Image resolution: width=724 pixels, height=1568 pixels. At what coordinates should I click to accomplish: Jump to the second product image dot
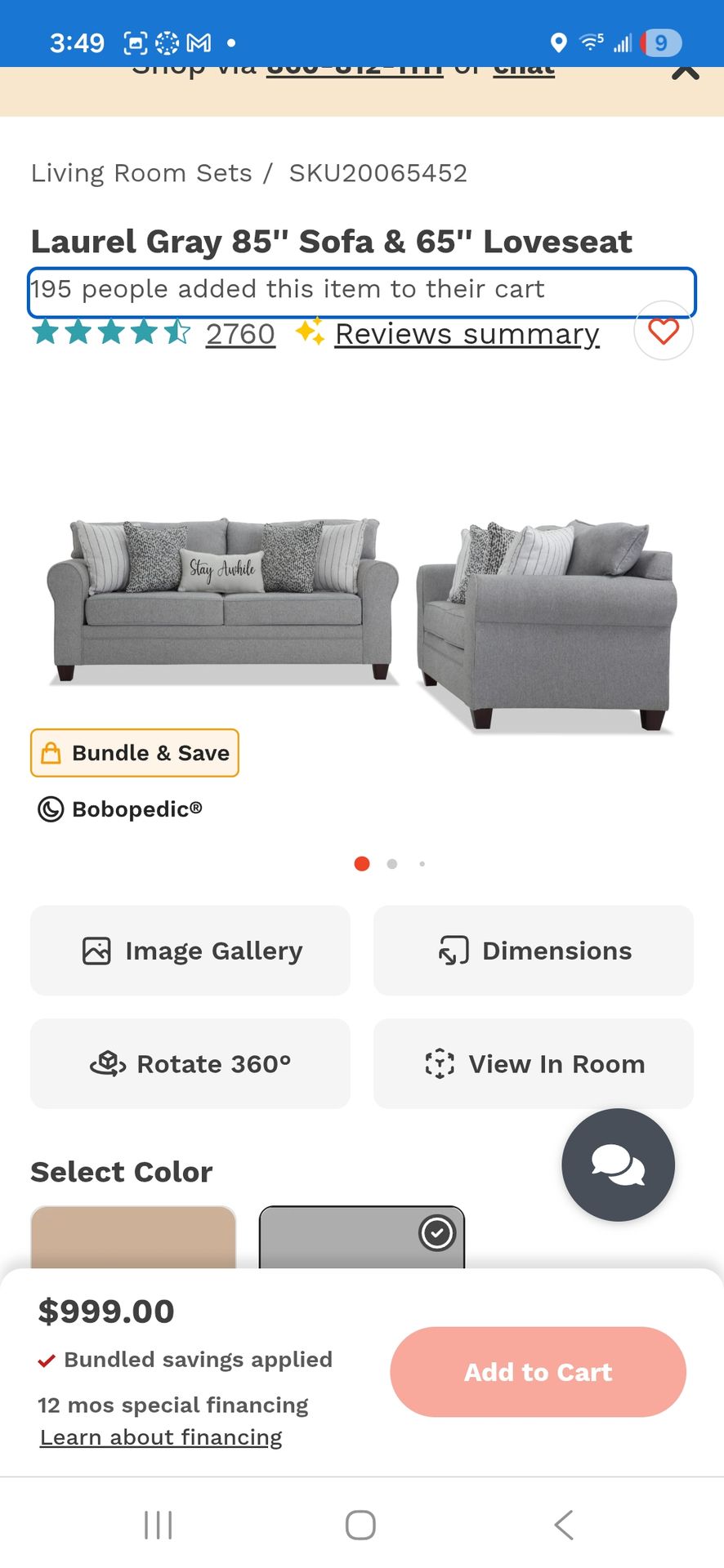click(392, 864)
